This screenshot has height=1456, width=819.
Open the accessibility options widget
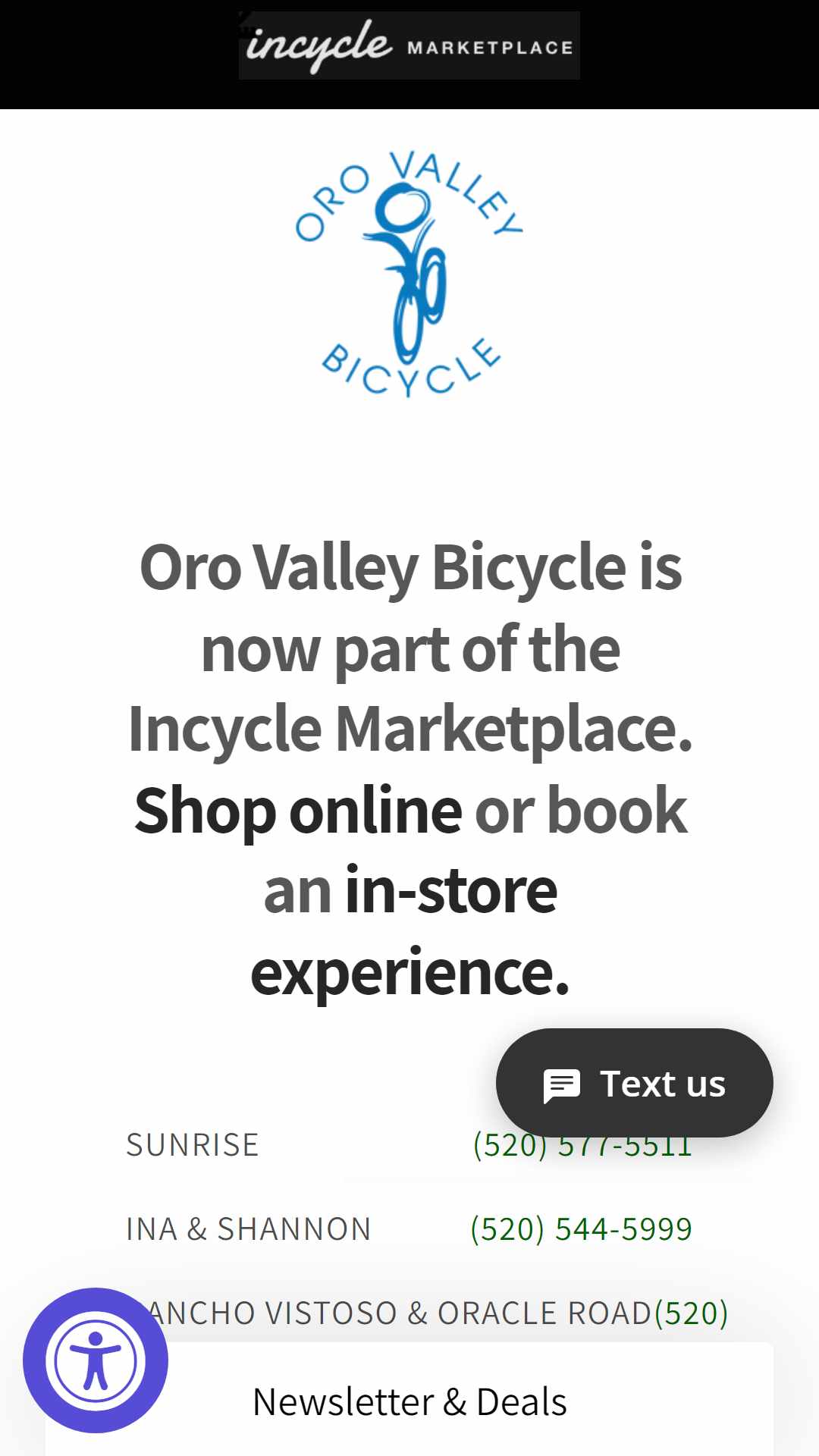[96, 1360]
